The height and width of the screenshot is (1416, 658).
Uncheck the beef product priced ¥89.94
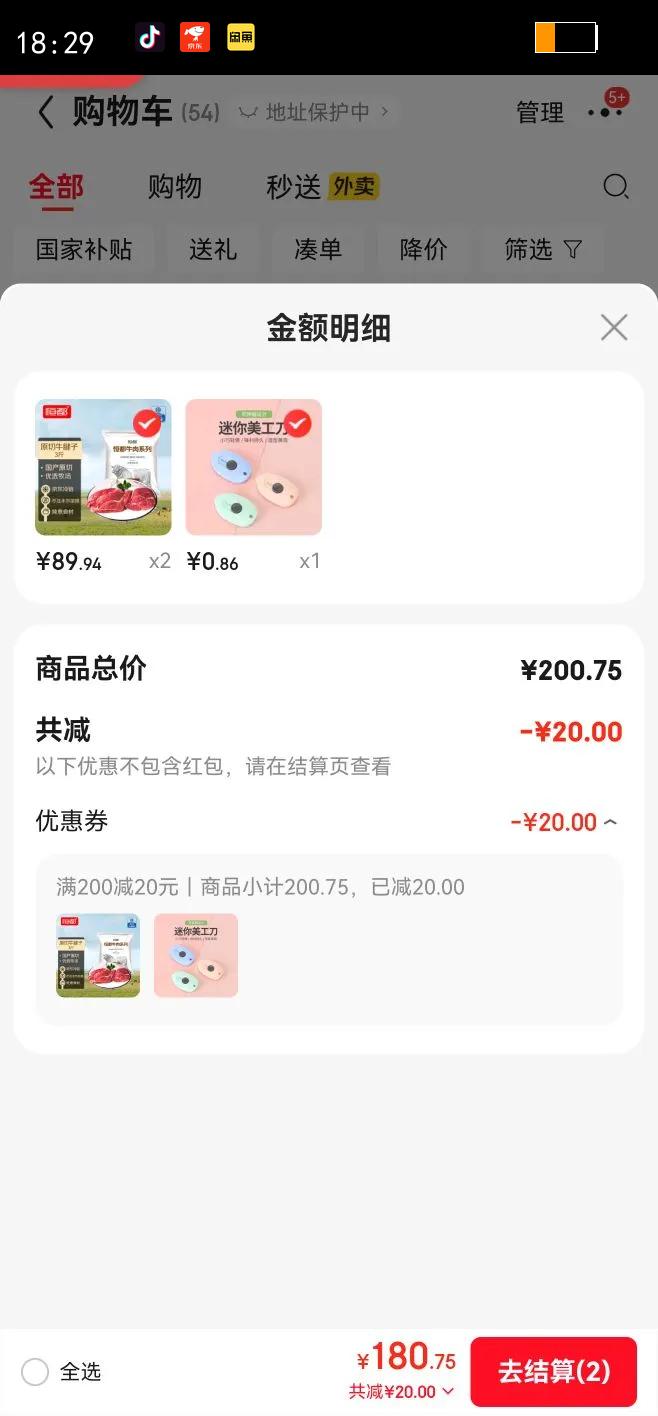click(x=147, y=424)
